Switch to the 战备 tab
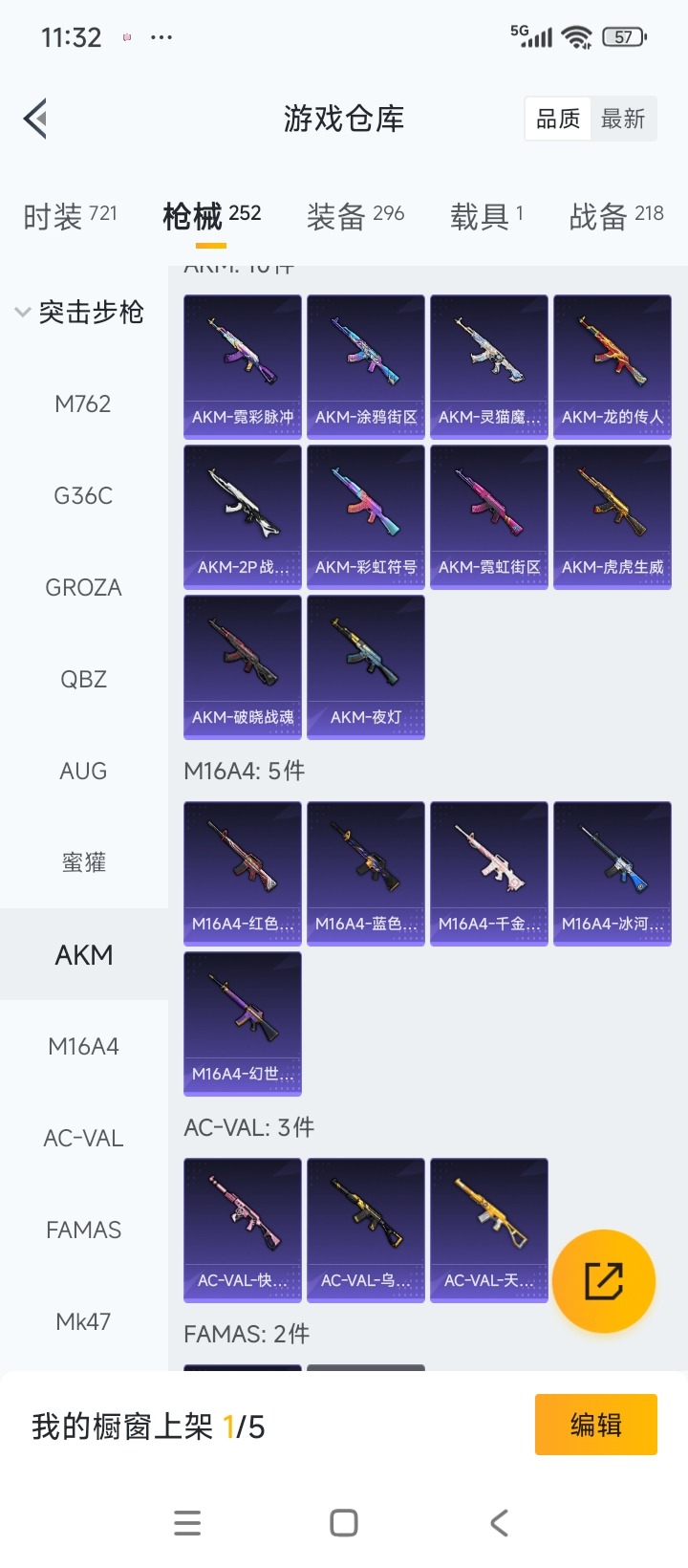The height and width of the screenshot is (1568, 688). (x=616, y=216)
